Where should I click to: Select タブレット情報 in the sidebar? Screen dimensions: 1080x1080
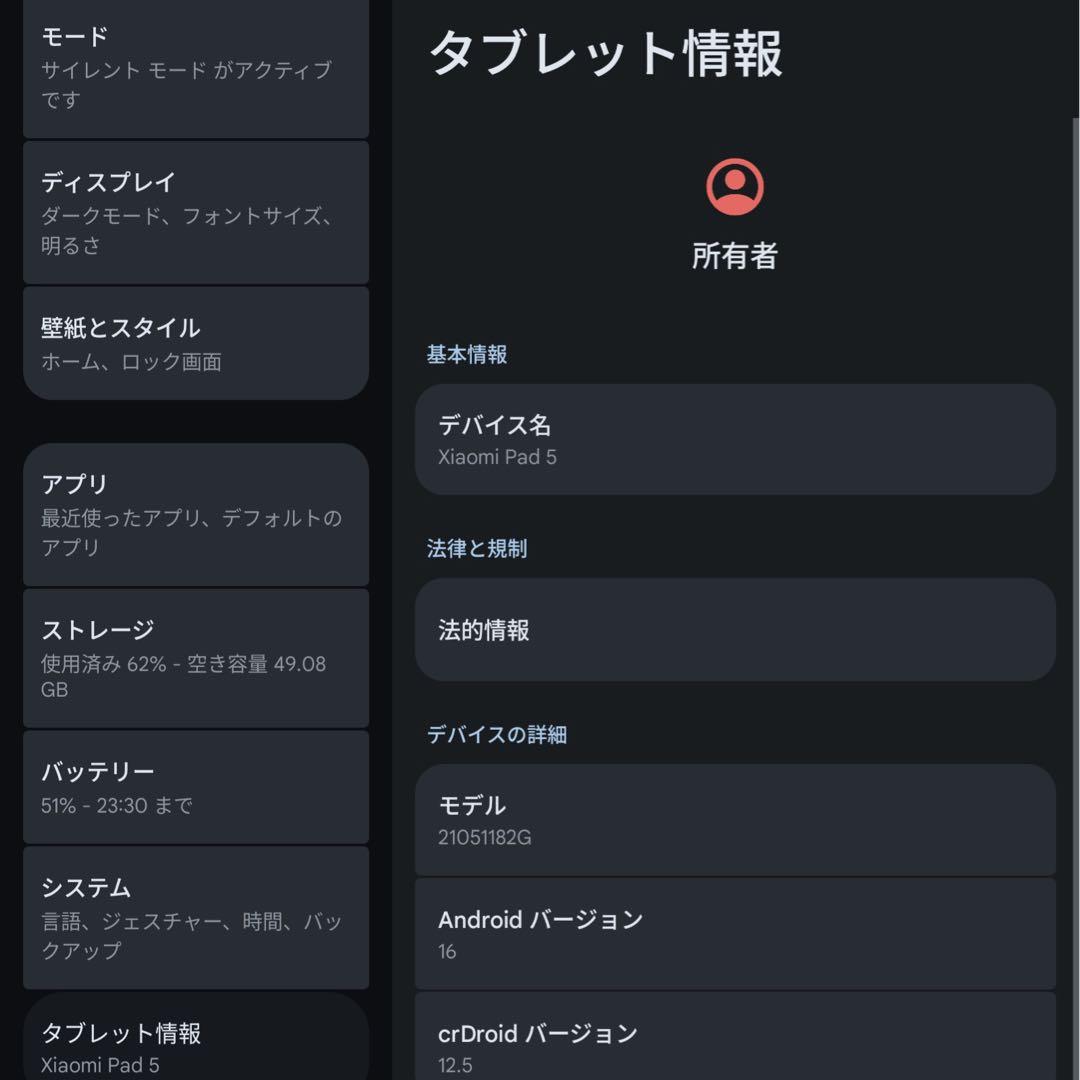[x=195, y=1045]
